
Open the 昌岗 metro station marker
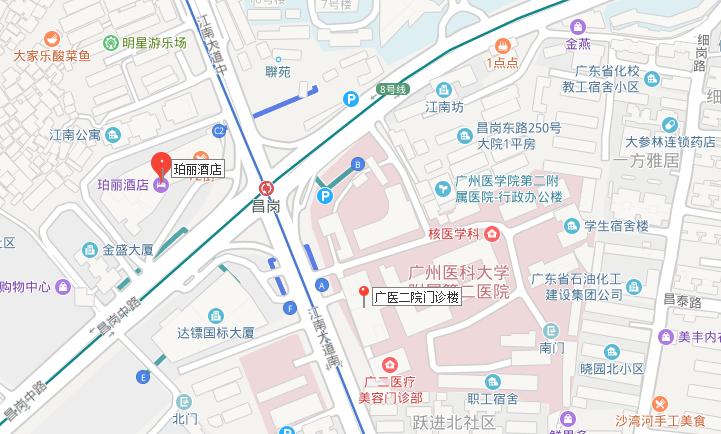click(266, 188)
